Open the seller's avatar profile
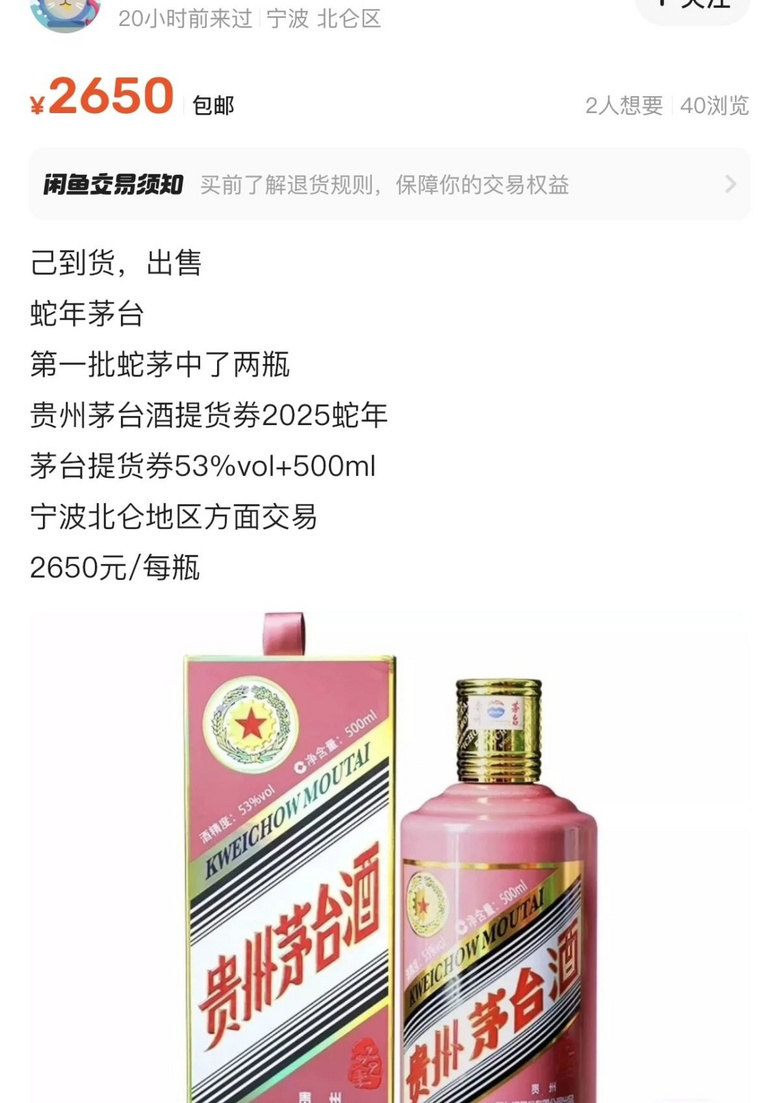 click(x=65, y=14)
